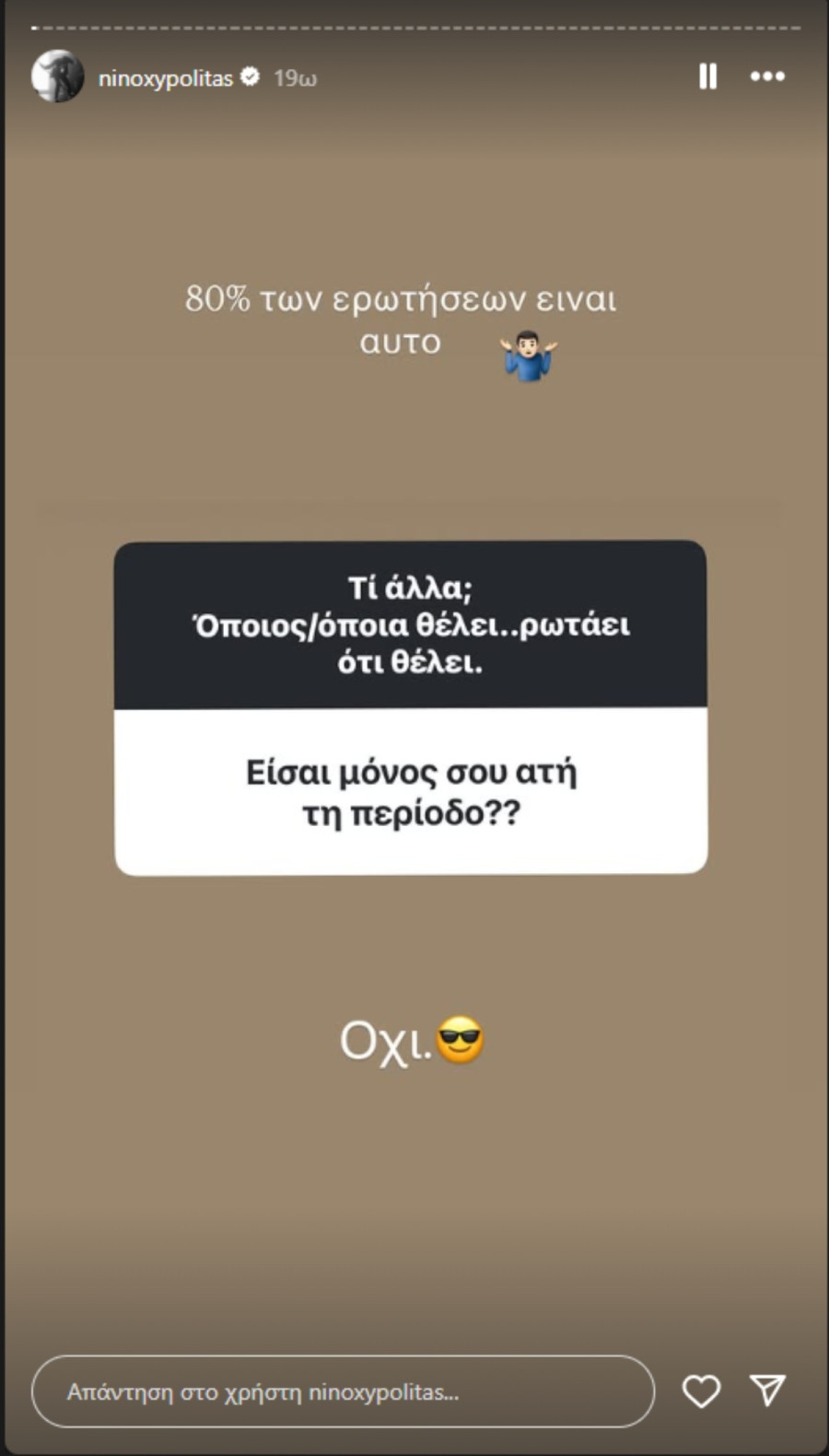Like this story with the heart
Screen dimensions: 829x1456
(701, 1391)
